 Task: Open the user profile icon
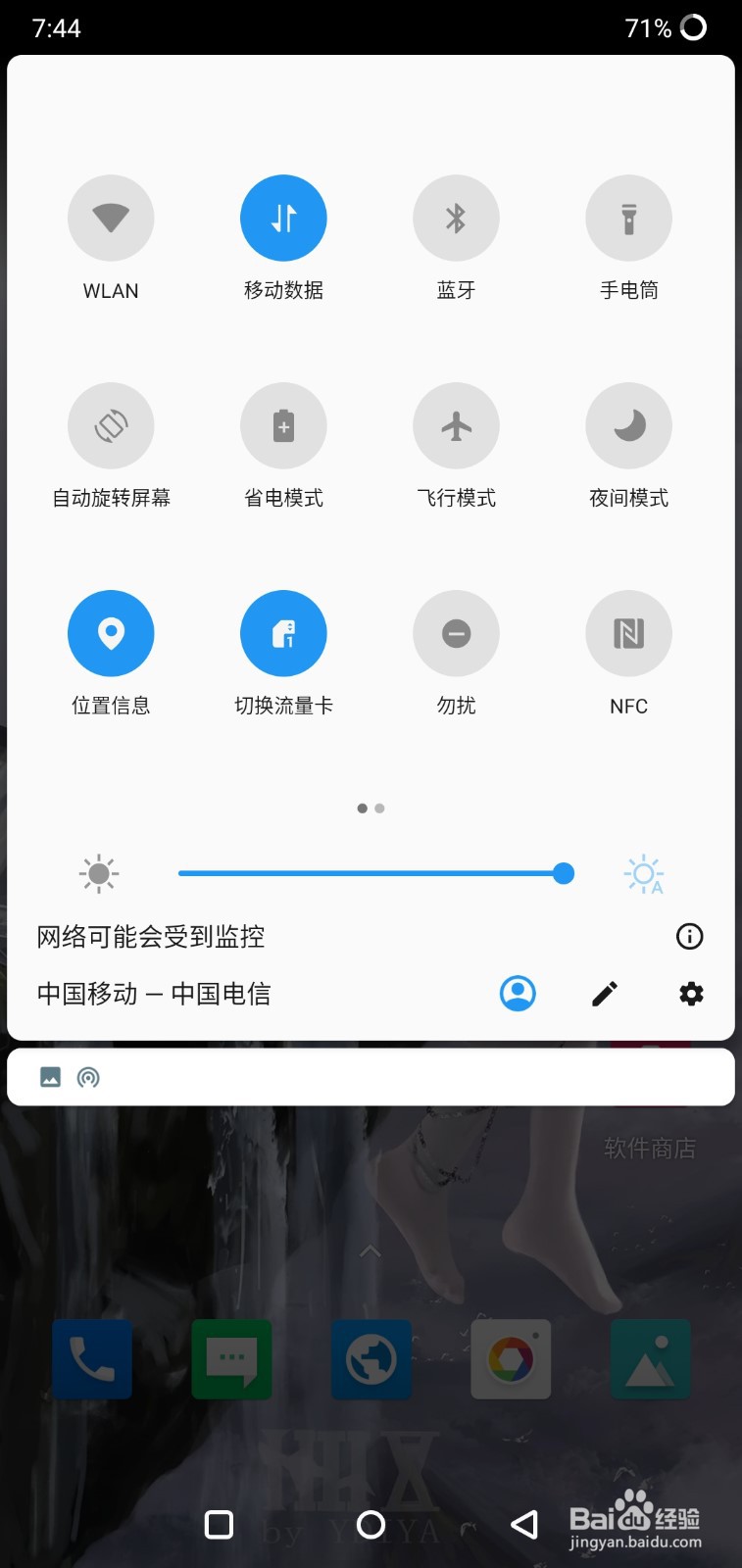coord(518,993)
